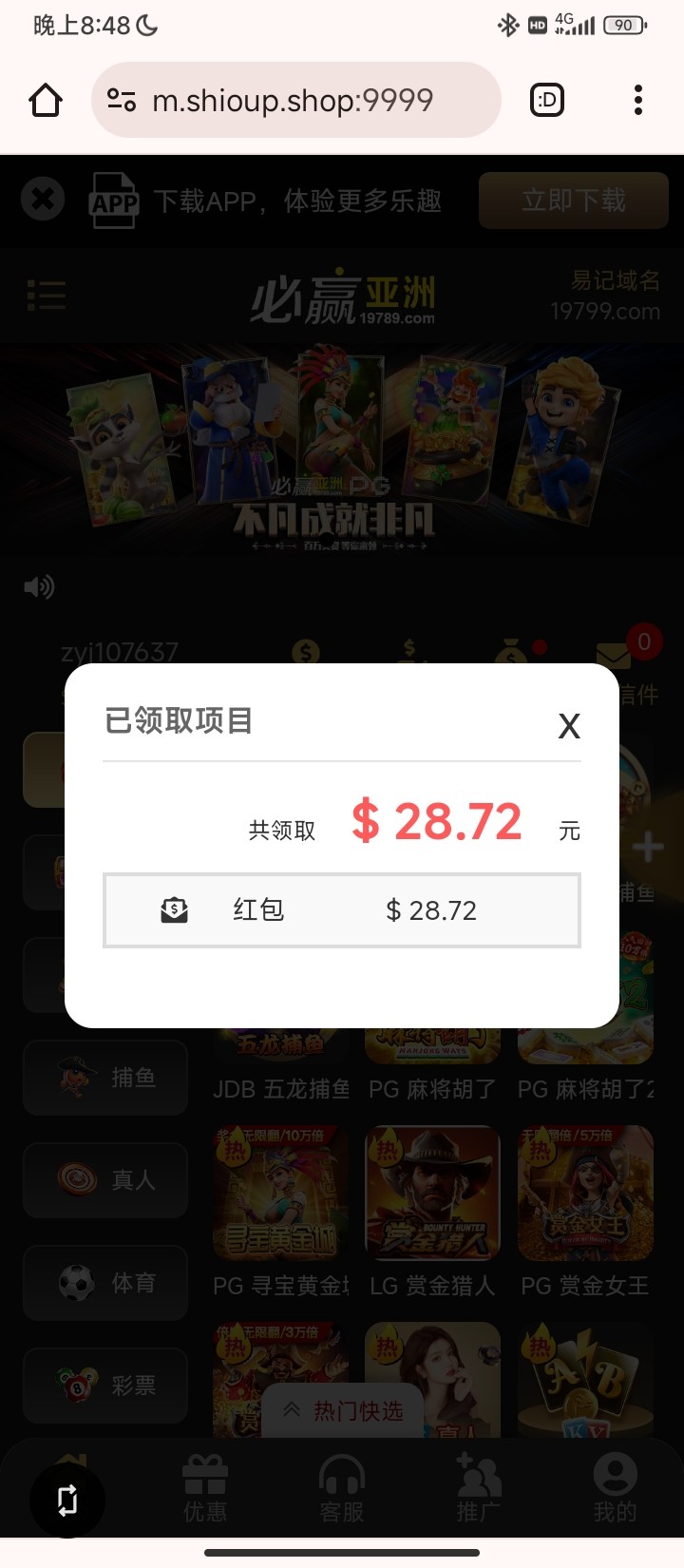Image resolution: width=684 pixels, height=1568 pixels.
Task: Switch to the 我的 tab
Action: coord(615,1490)
